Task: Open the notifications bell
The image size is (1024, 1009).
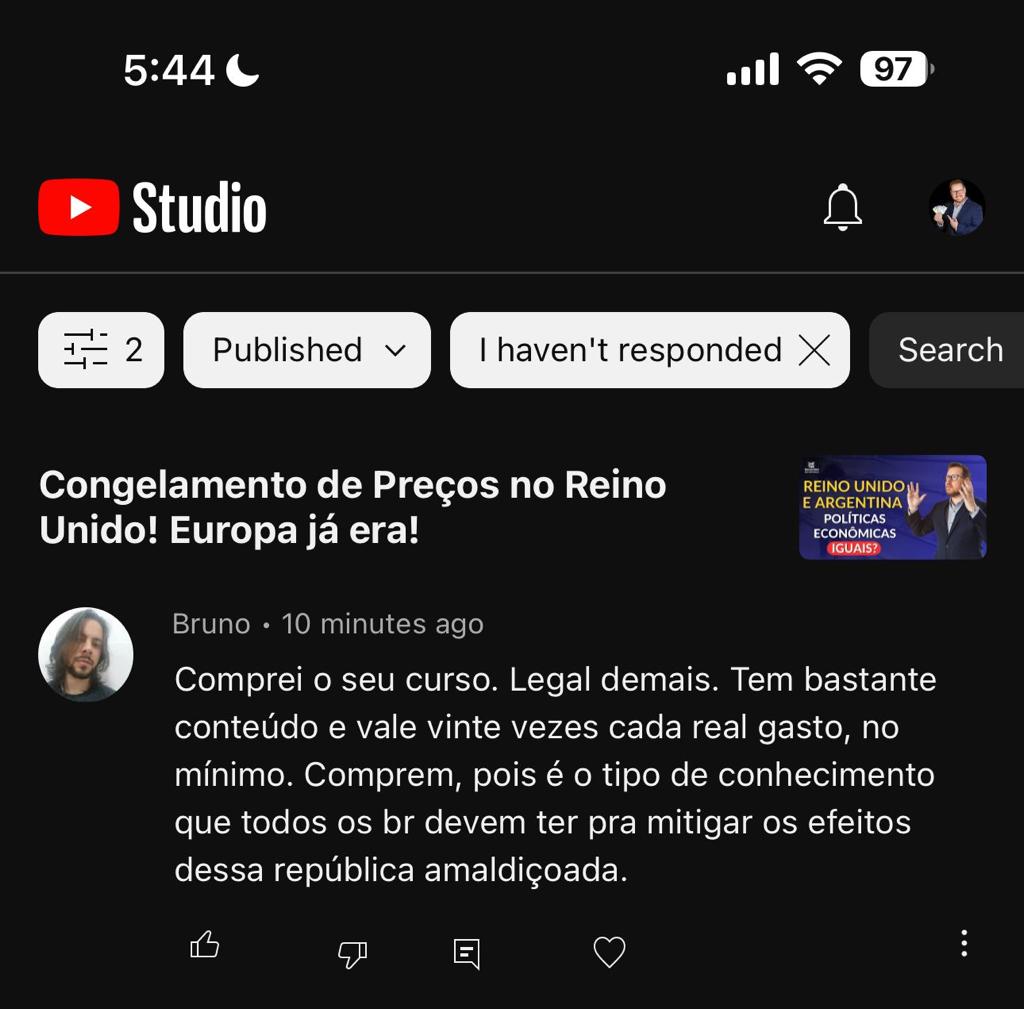Action: [x=842, y=207]
